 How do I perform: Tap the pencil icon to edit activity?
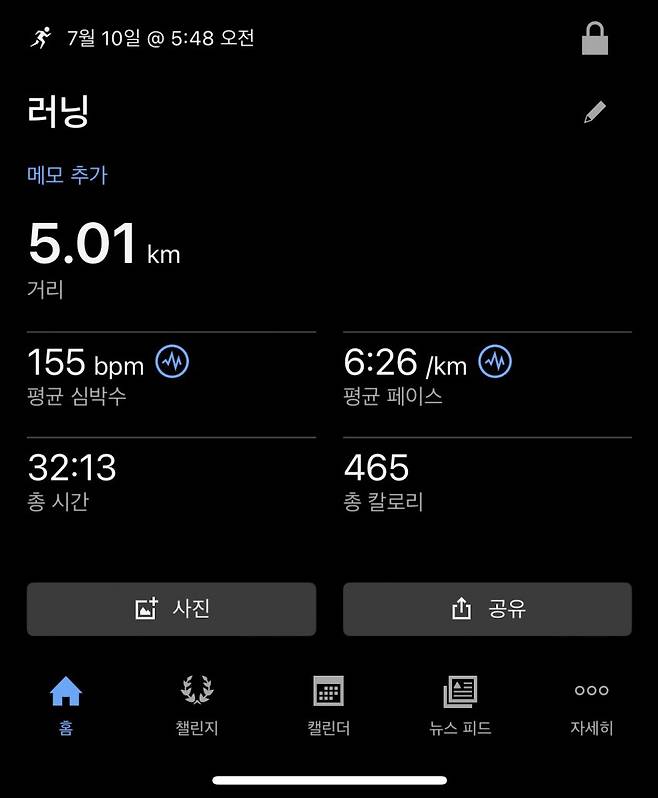coord(595,112)
